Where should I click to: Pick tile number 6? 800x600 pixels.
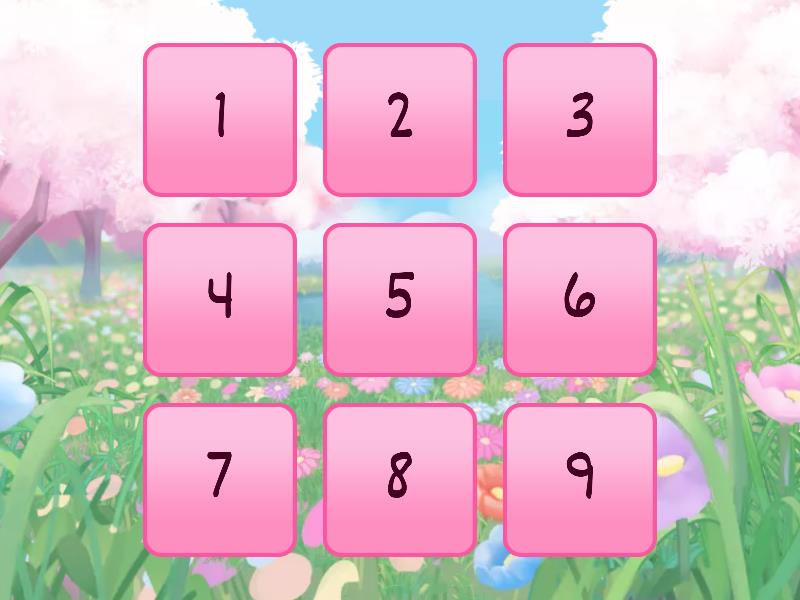point(580,300)
